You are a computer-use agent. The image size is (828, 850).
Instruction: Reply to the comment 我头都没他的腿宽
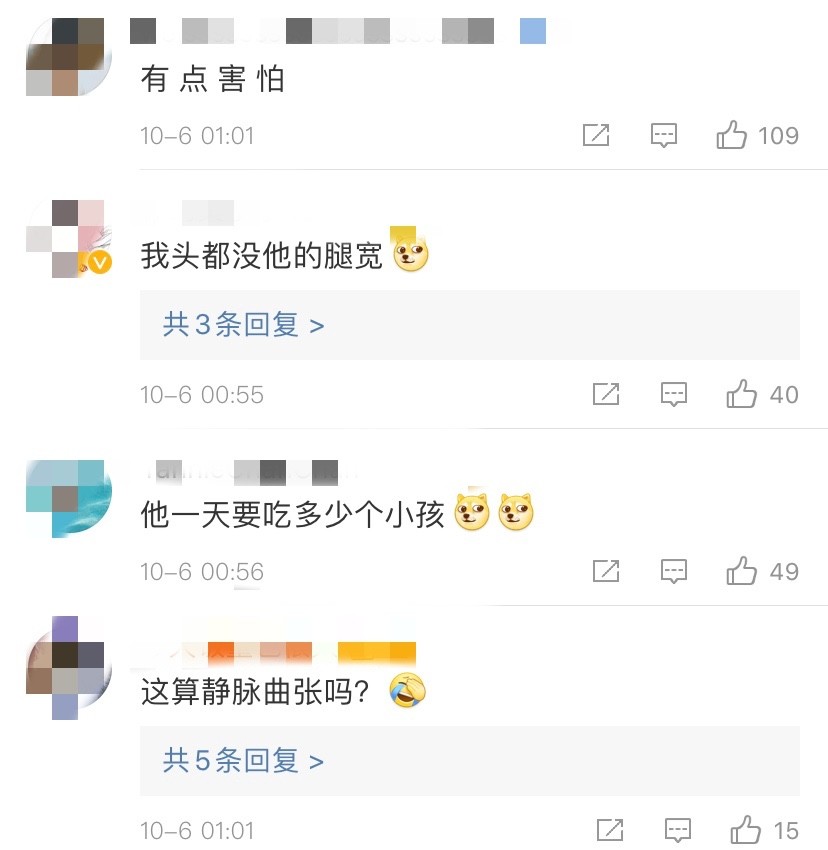pyautogui.click(x=675, y=394)
